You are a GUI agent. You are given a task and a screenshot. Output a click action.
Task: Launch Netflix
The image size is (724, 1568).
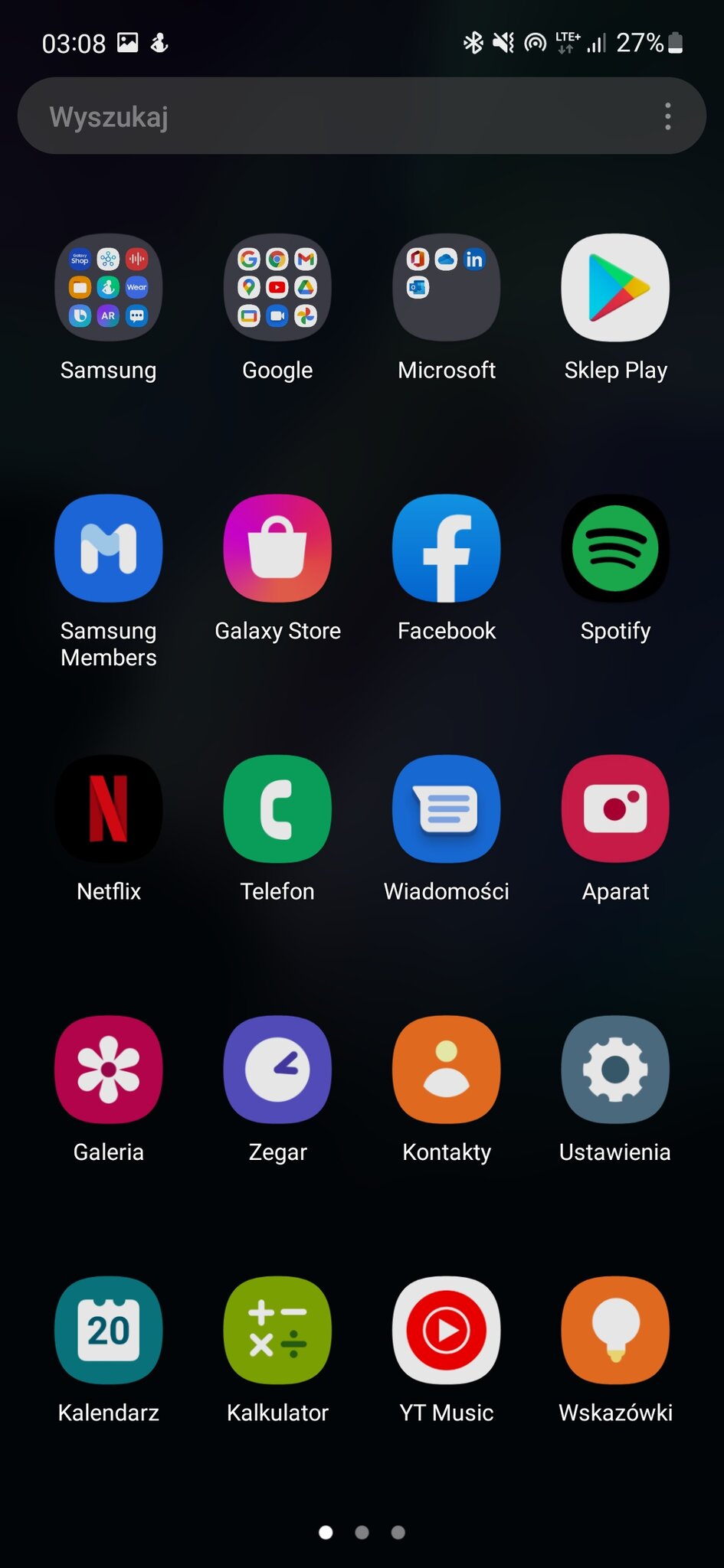(x=109, y=808)
